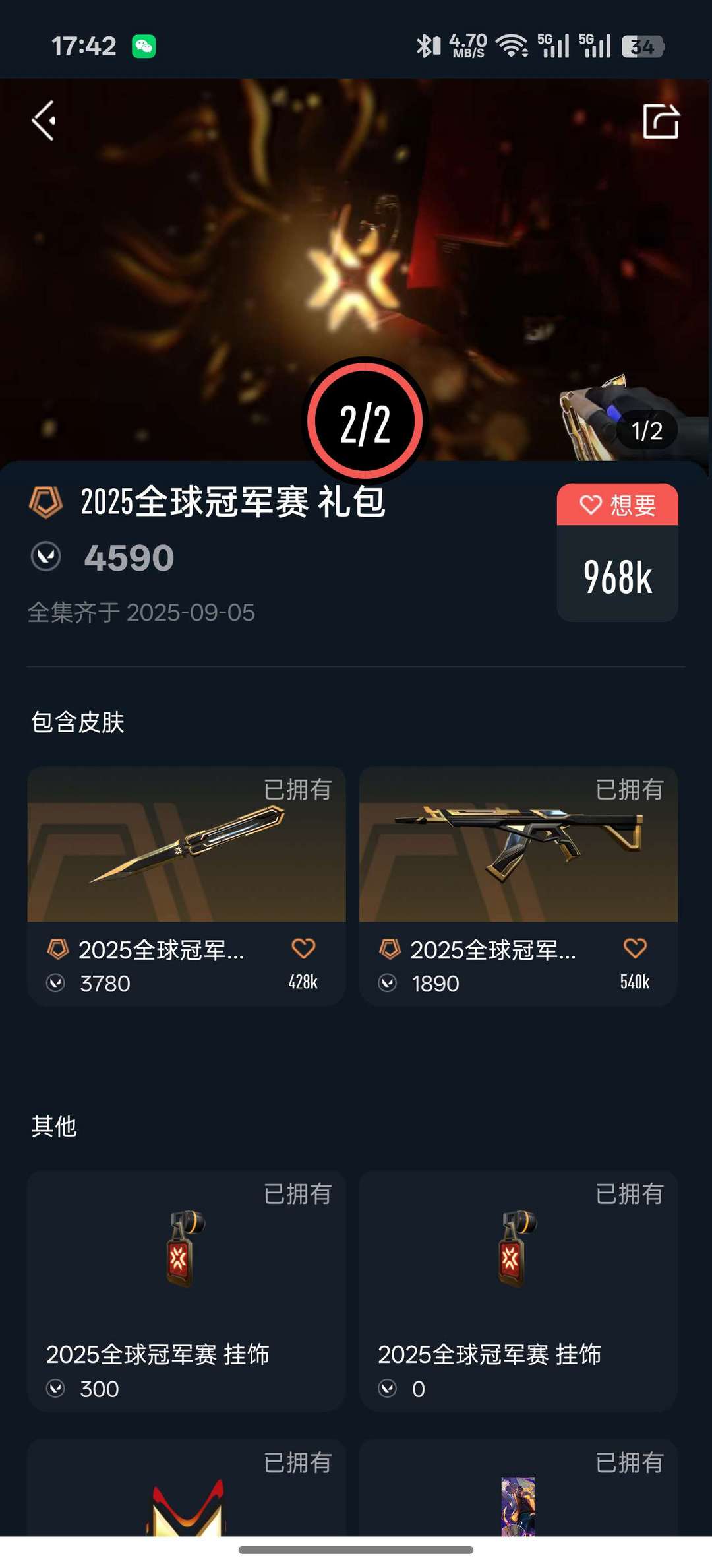Tap the 1/2 image page indicator
The image size is (712, 1568).
pos(646,431)
